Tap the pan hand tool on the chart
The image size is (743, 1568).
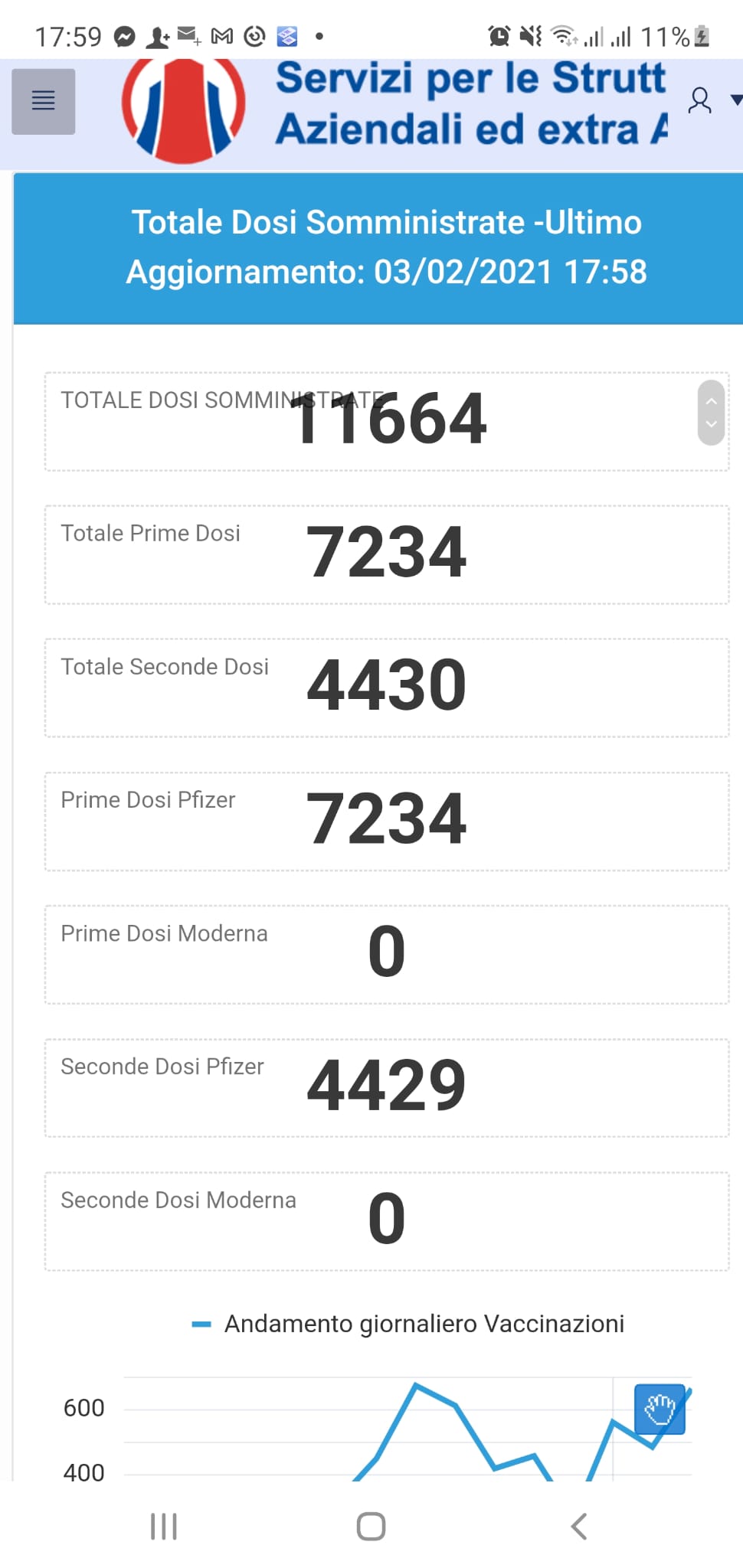coord(660,1409)
